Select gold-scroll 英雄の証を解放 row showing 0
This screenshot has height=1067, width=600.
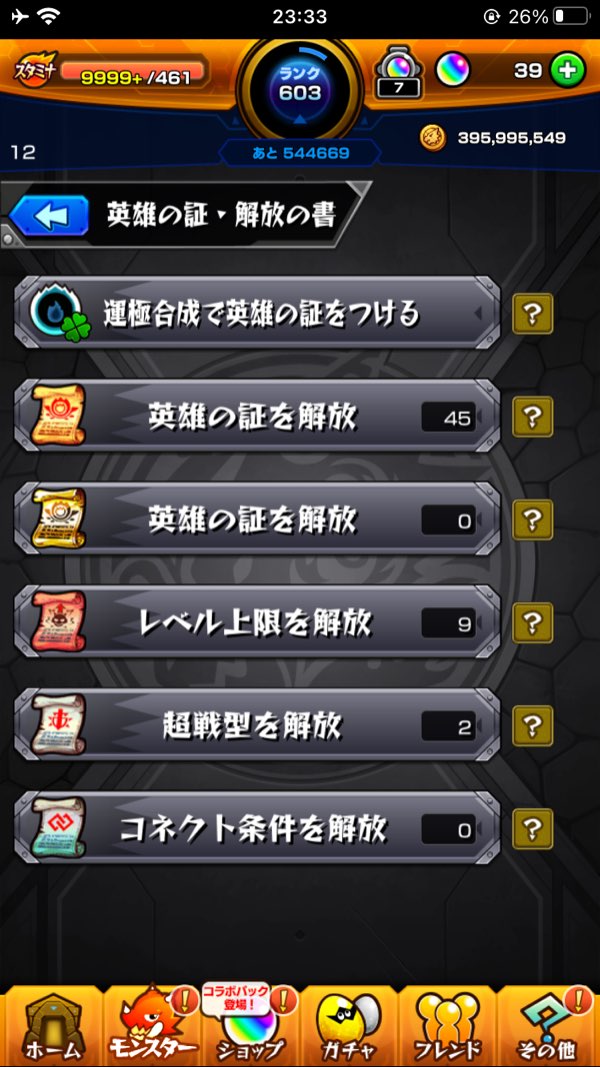(257, 520)
